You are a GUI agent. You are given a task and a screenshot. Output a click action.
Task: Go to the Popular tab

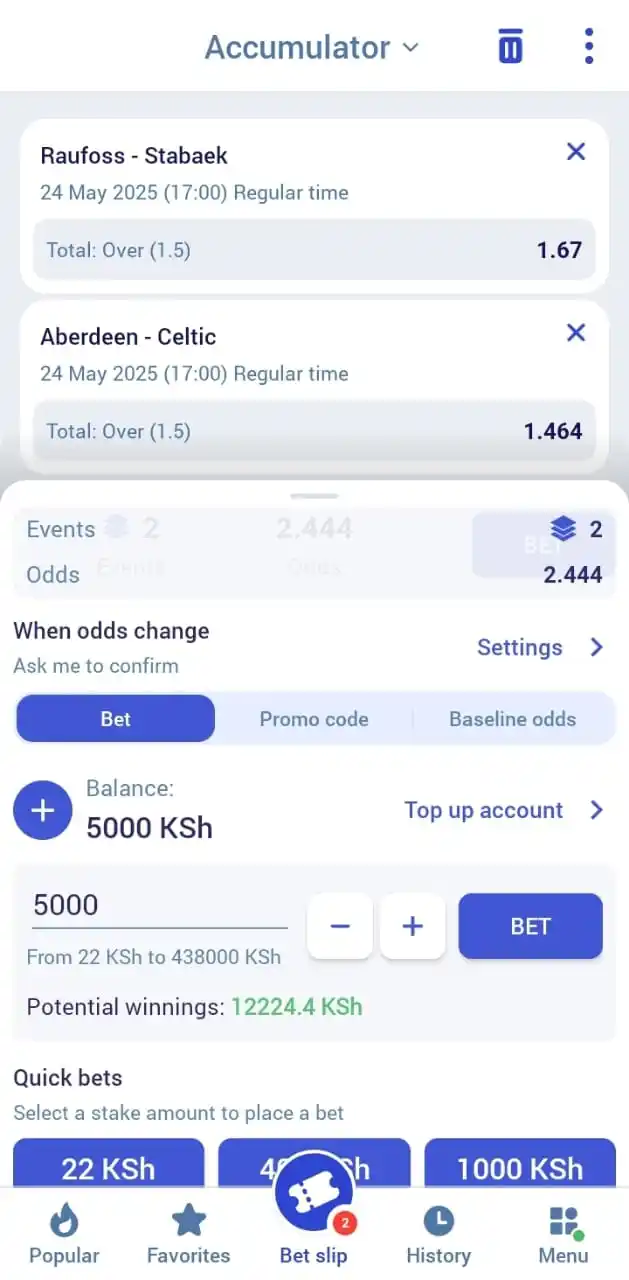point(64,1235)
